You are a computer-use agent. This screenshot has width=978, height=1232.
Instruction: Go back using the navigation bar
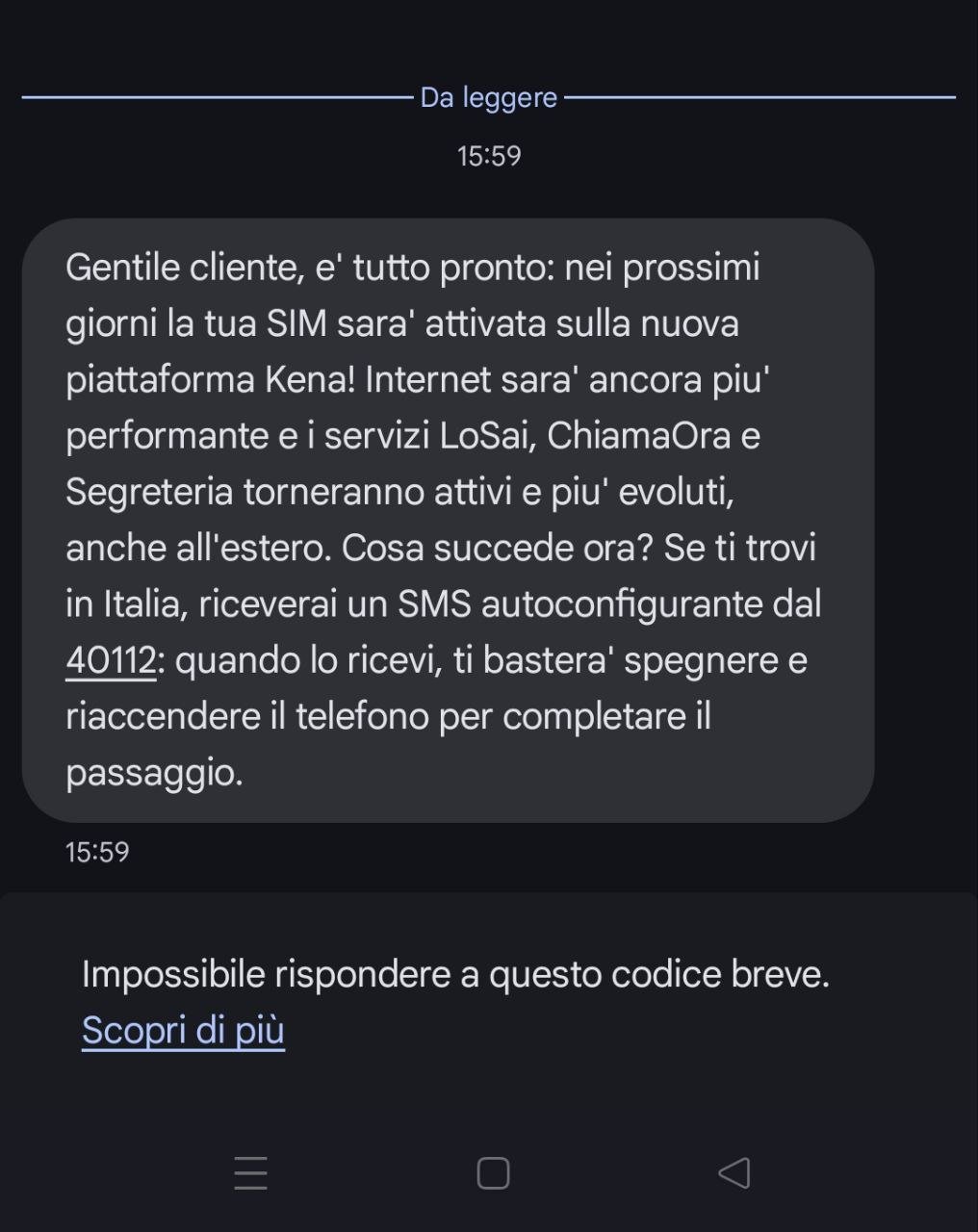734,1173
